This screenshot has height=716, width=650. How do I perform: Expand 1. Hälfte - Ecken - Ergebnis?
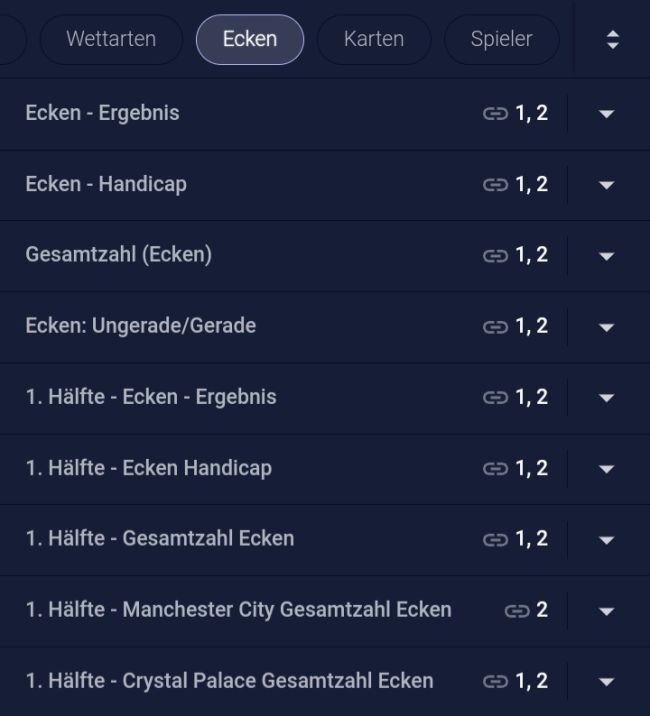pyautogui.click(x=606, y=398)
